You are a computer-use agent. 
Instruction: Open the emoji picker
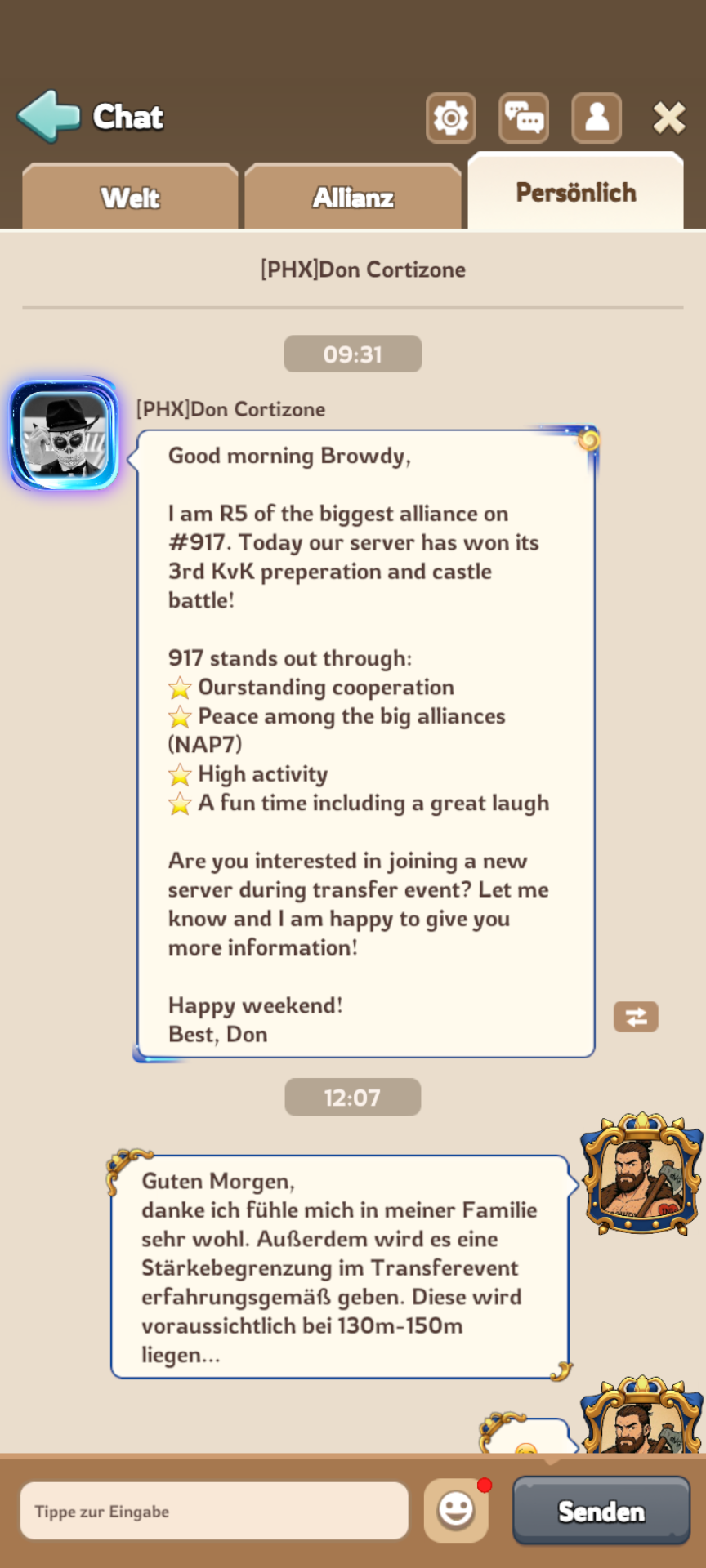[x=456, y=1509]
